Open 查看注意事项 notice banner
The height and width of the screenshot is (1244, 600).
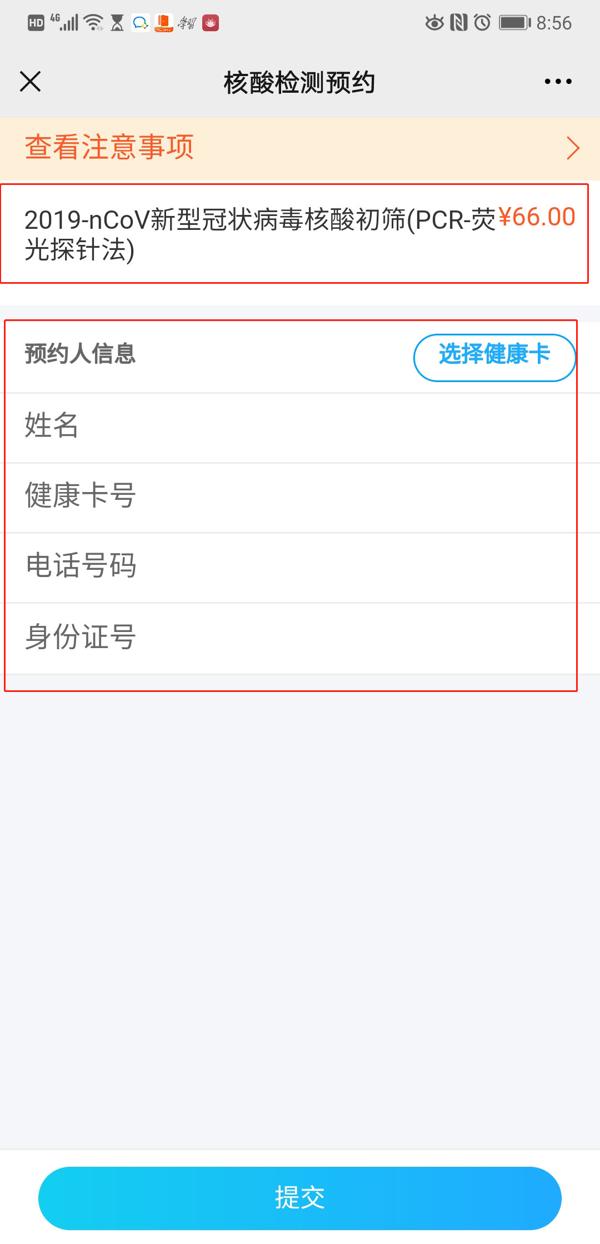(x=300, y=148)
